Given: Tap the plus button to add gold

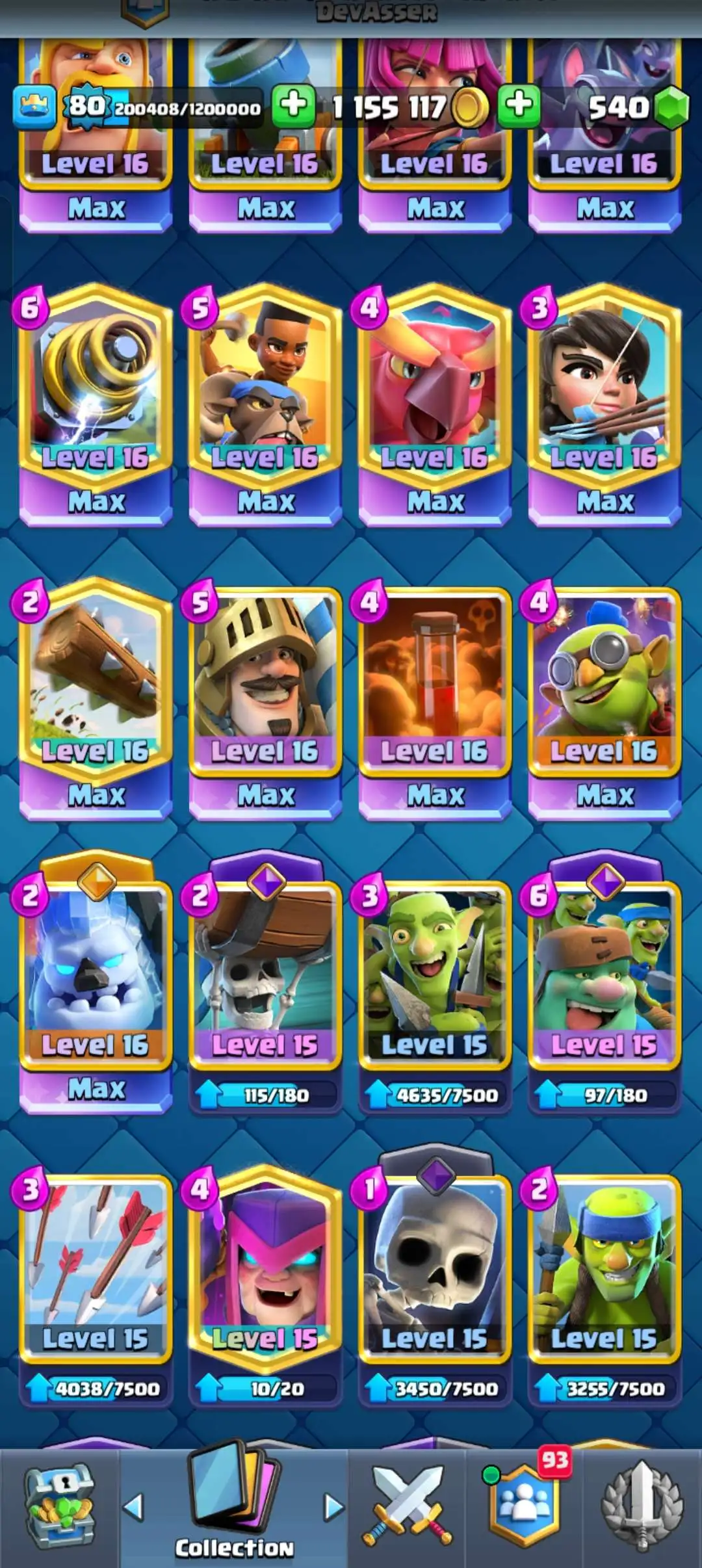Looking at the screenshot, I should pyautogui.click(x=293, y=105).
